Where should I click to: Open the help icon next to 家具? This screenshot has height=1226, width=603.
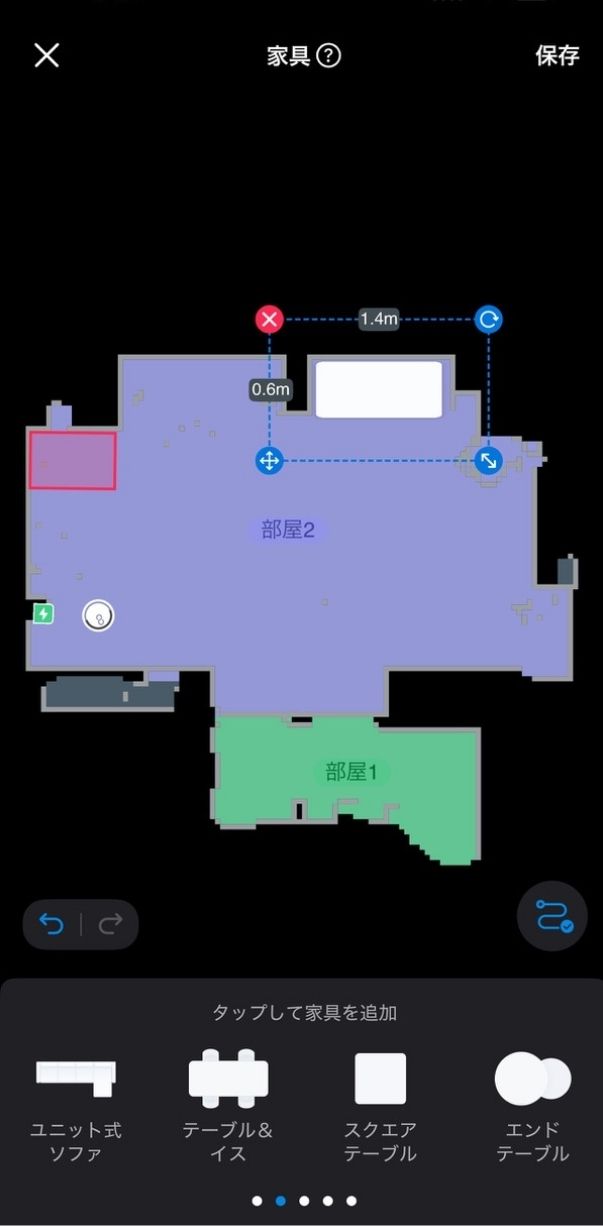(329, 56)
